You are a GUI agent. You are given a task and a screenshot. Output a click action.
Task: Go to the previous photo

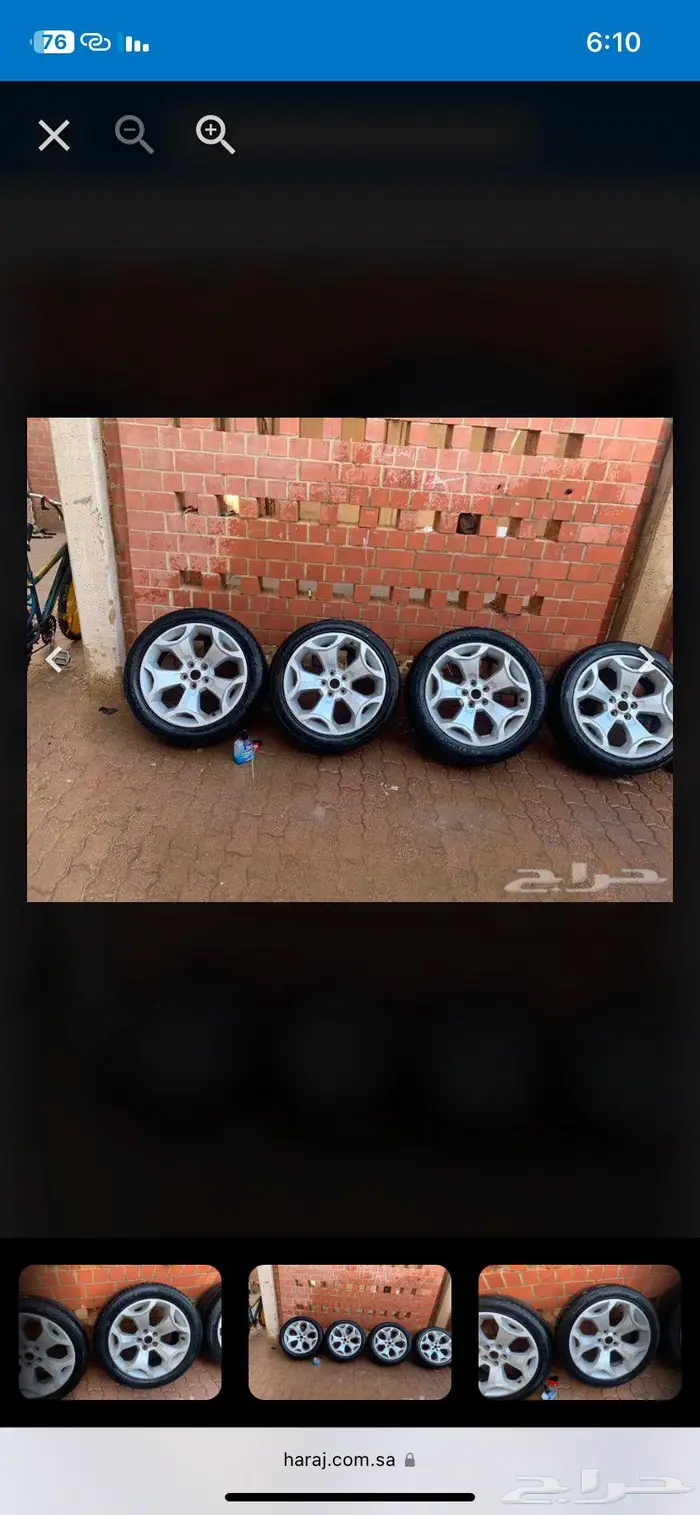pyautogui.click(x=57, y=659)
